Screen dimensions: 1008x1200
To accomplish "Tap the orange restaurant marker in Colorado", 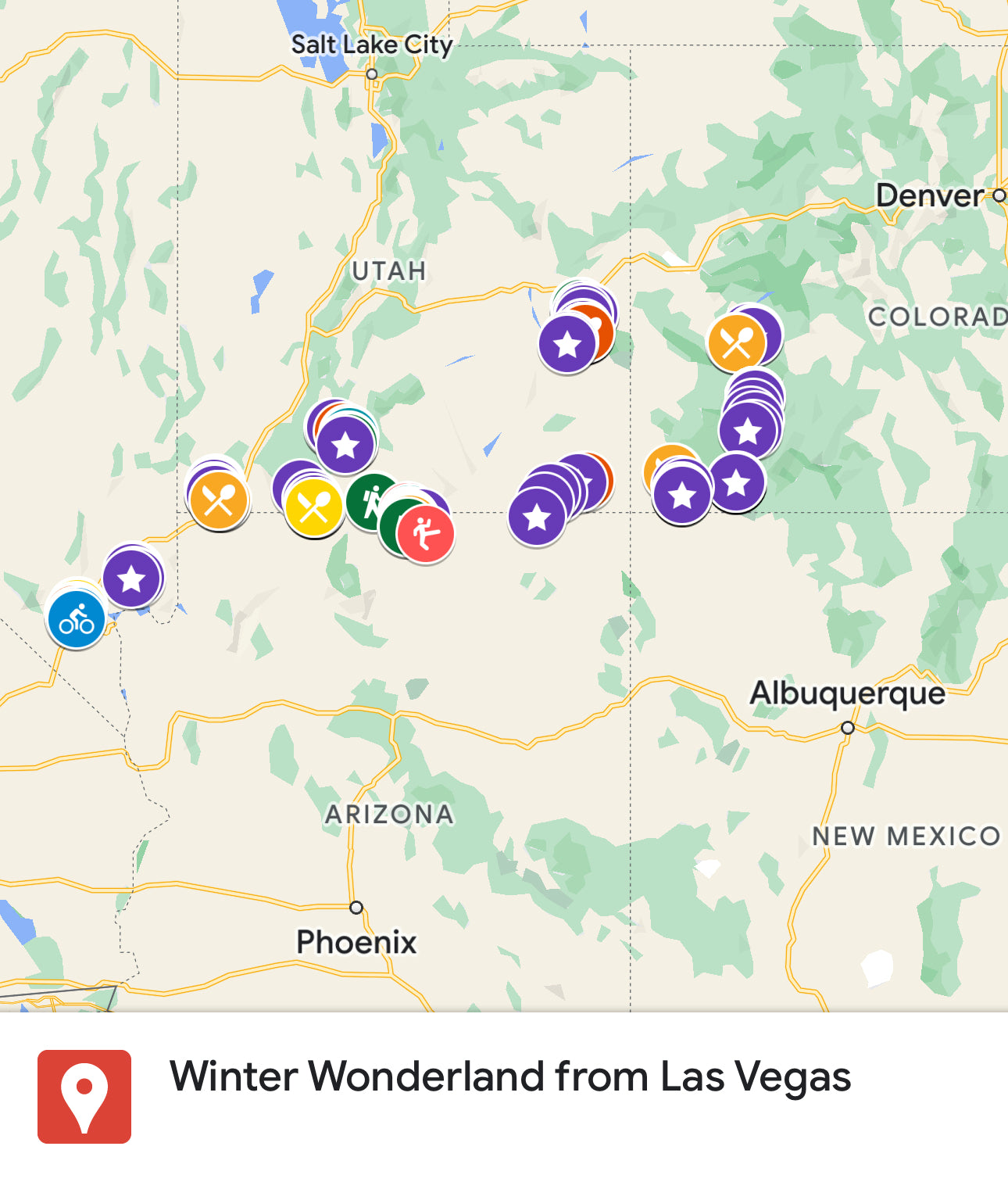I will pos(735,343).
